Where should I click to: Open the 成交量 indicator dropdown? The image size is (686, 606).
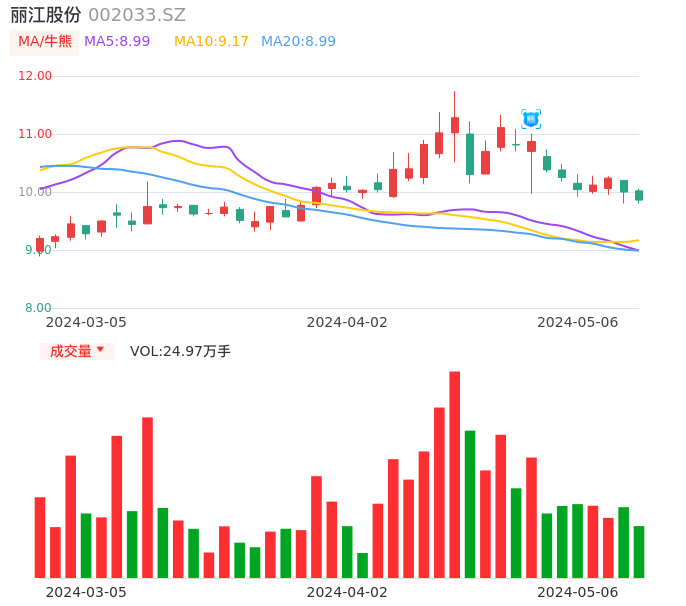[x=77, y=351]
